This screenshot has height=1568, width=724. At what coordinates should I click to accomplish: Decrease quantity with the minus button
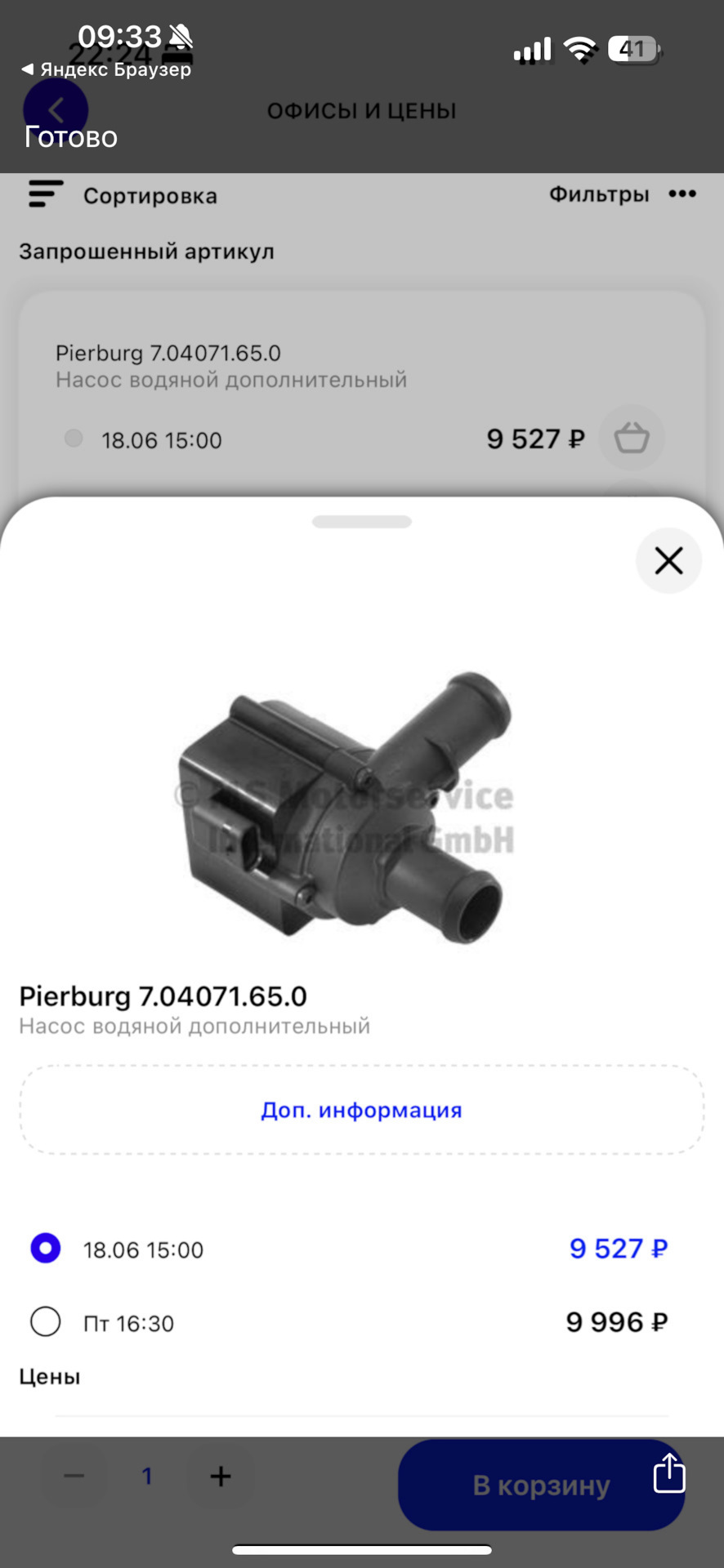coord(74,1476)
